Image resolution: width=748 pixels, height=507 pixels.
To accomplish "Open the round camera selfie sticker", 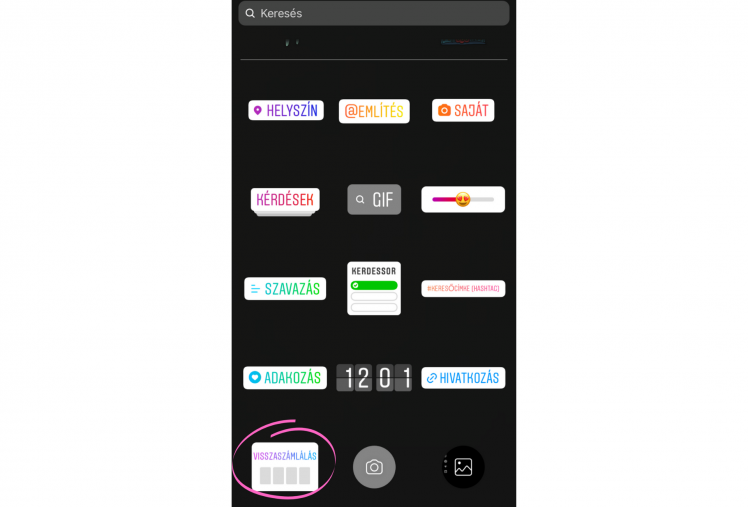I will [x=374, y=467].
